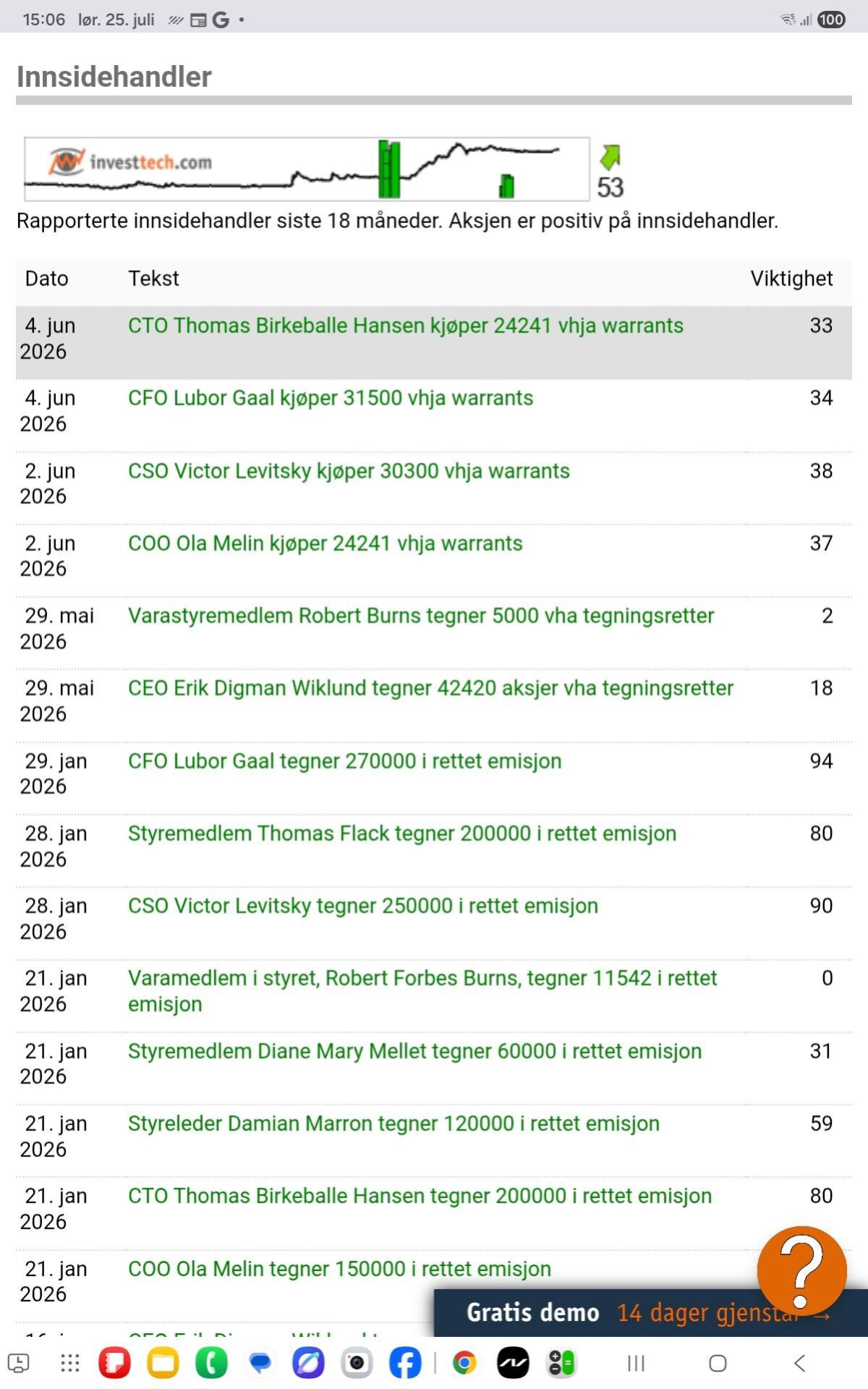The width and height of the screenshot is (868, 1389).
Task: Open the app drawer grid icon
Action: pos(70,1364)
